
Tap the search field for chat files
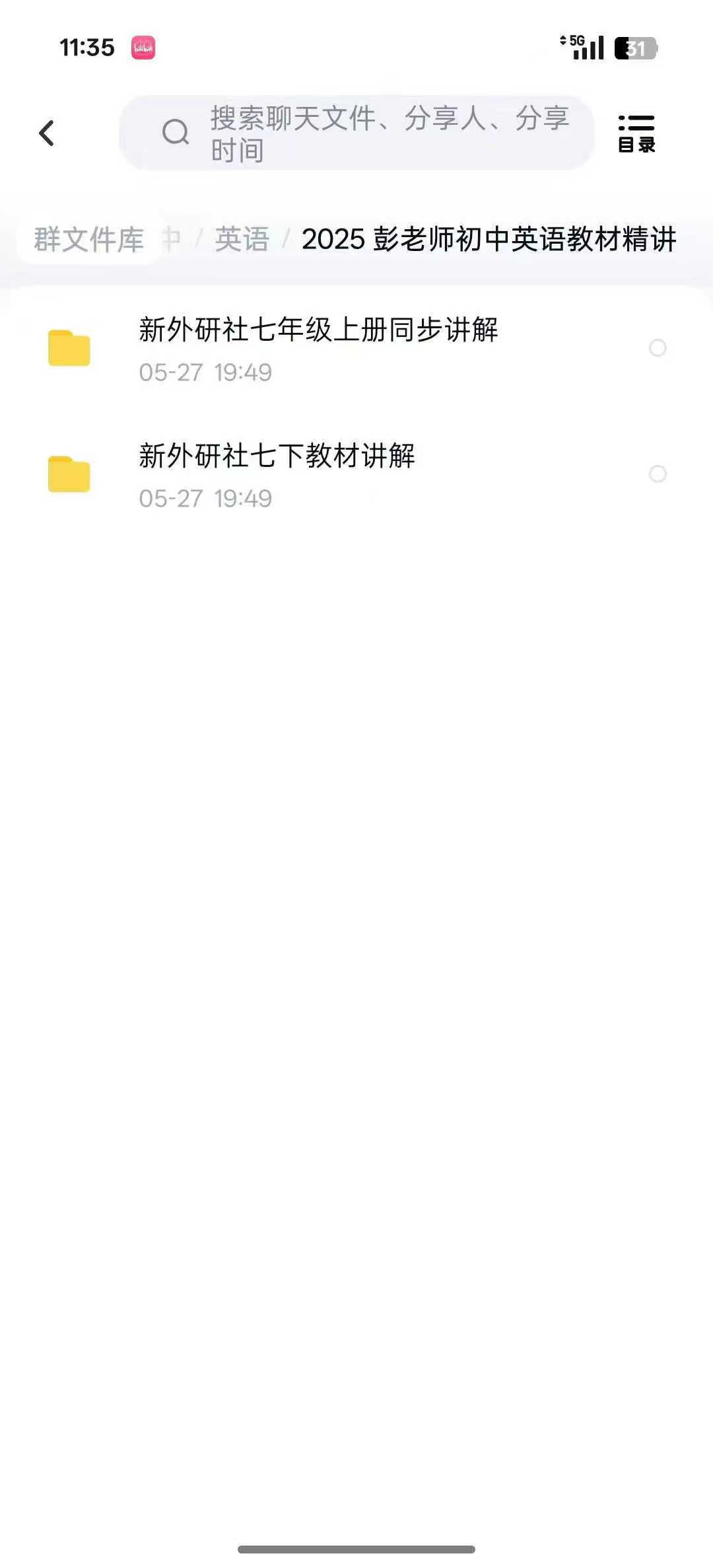356,133
